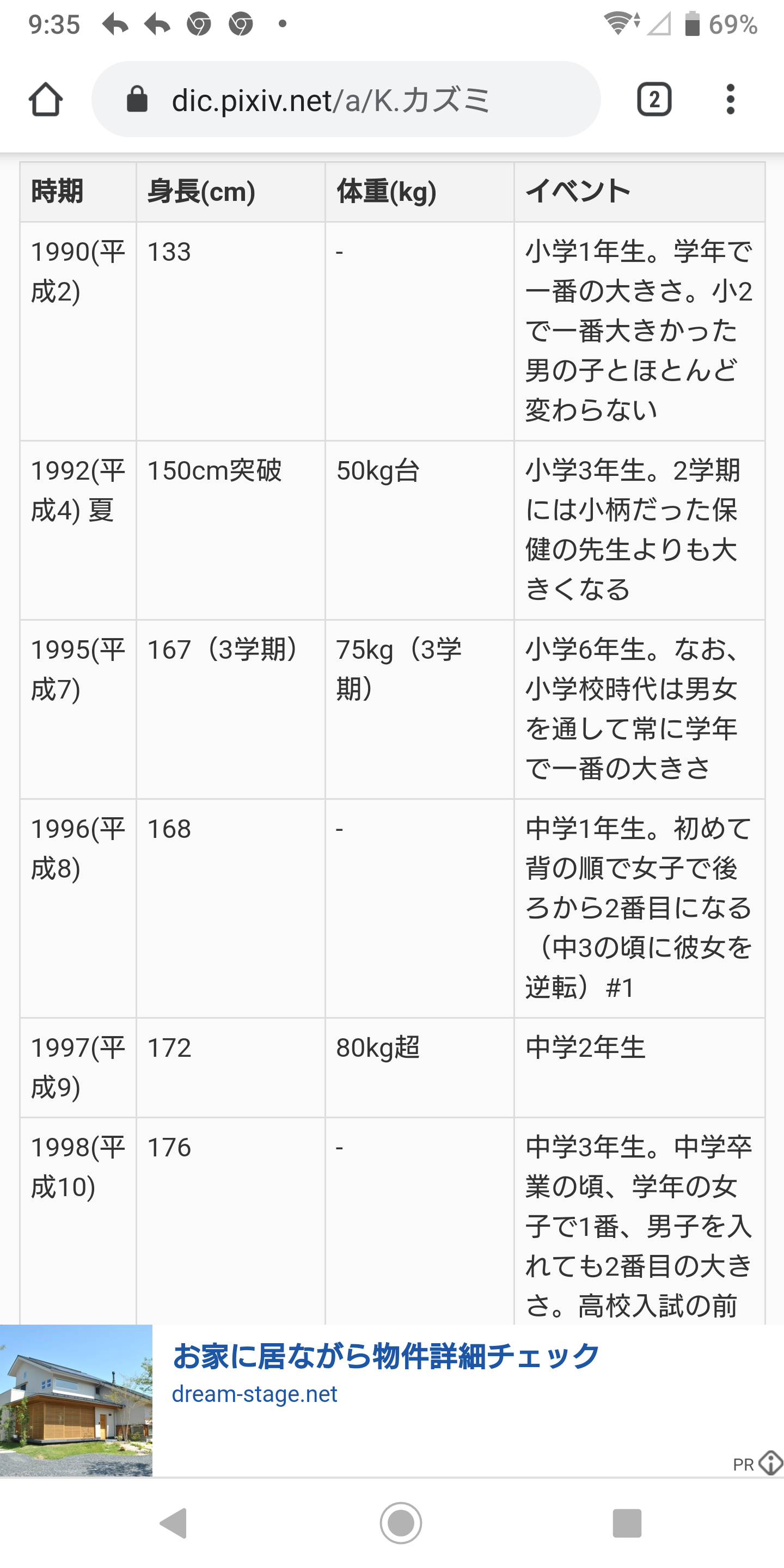Open the tab switcher showing 2 tabs
This screenshot has height=1568, width=784.
(x=654, y=99)
